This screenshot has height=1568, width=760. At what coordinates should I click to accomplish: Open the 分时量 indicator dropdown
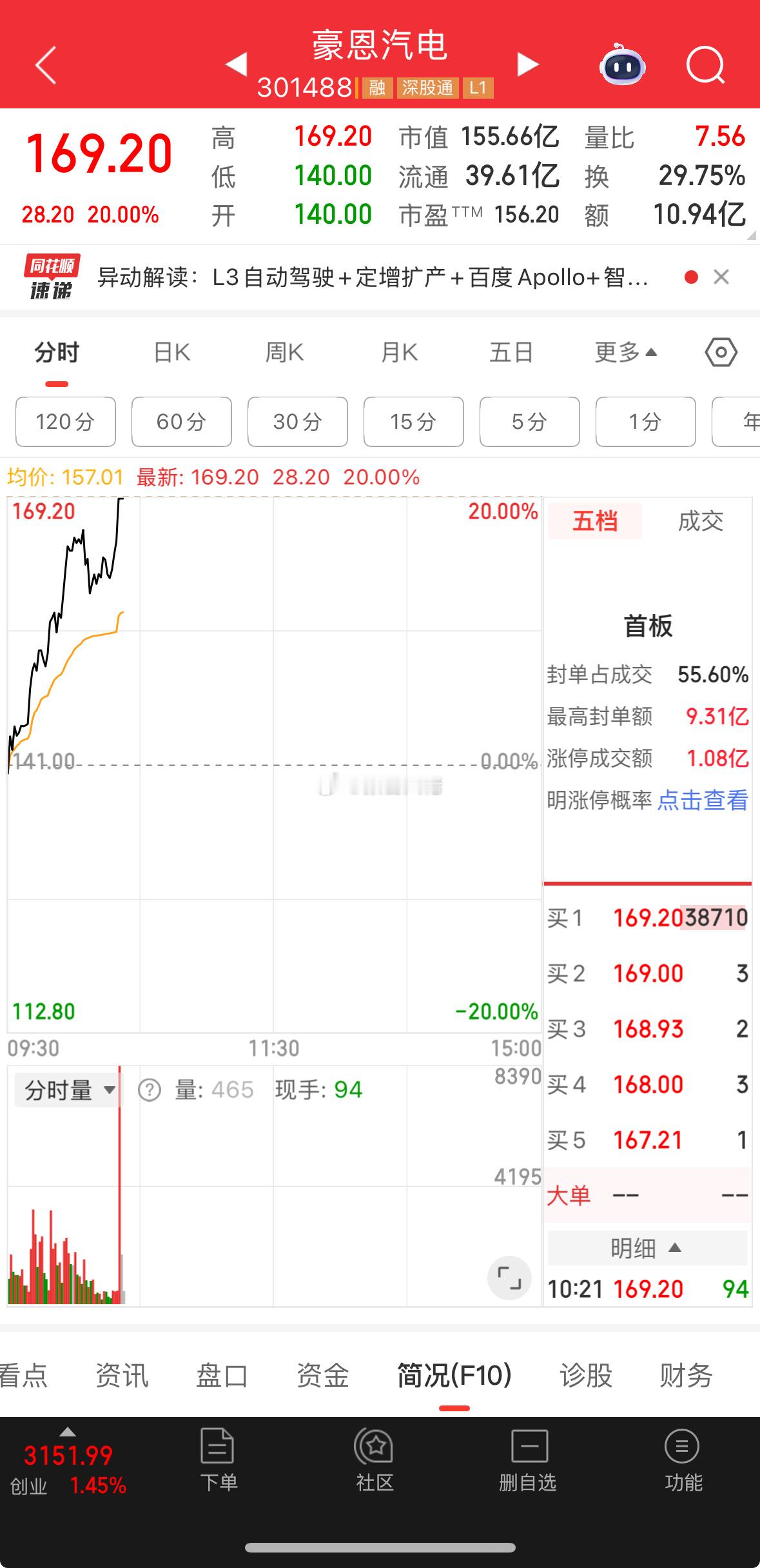point(66,1090)
